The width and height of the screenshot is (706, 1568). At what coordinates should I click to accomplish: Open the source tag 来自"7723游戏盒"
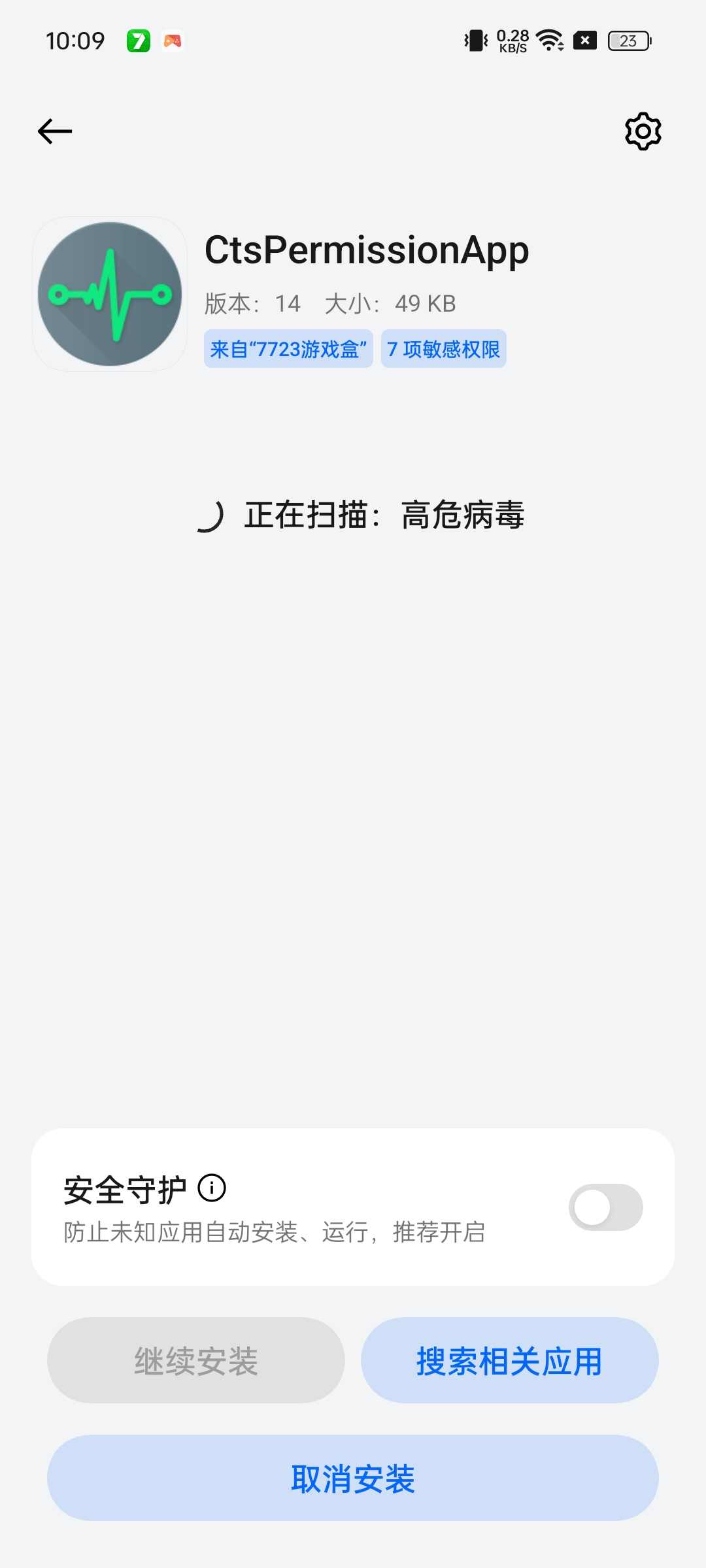point(288,349)
